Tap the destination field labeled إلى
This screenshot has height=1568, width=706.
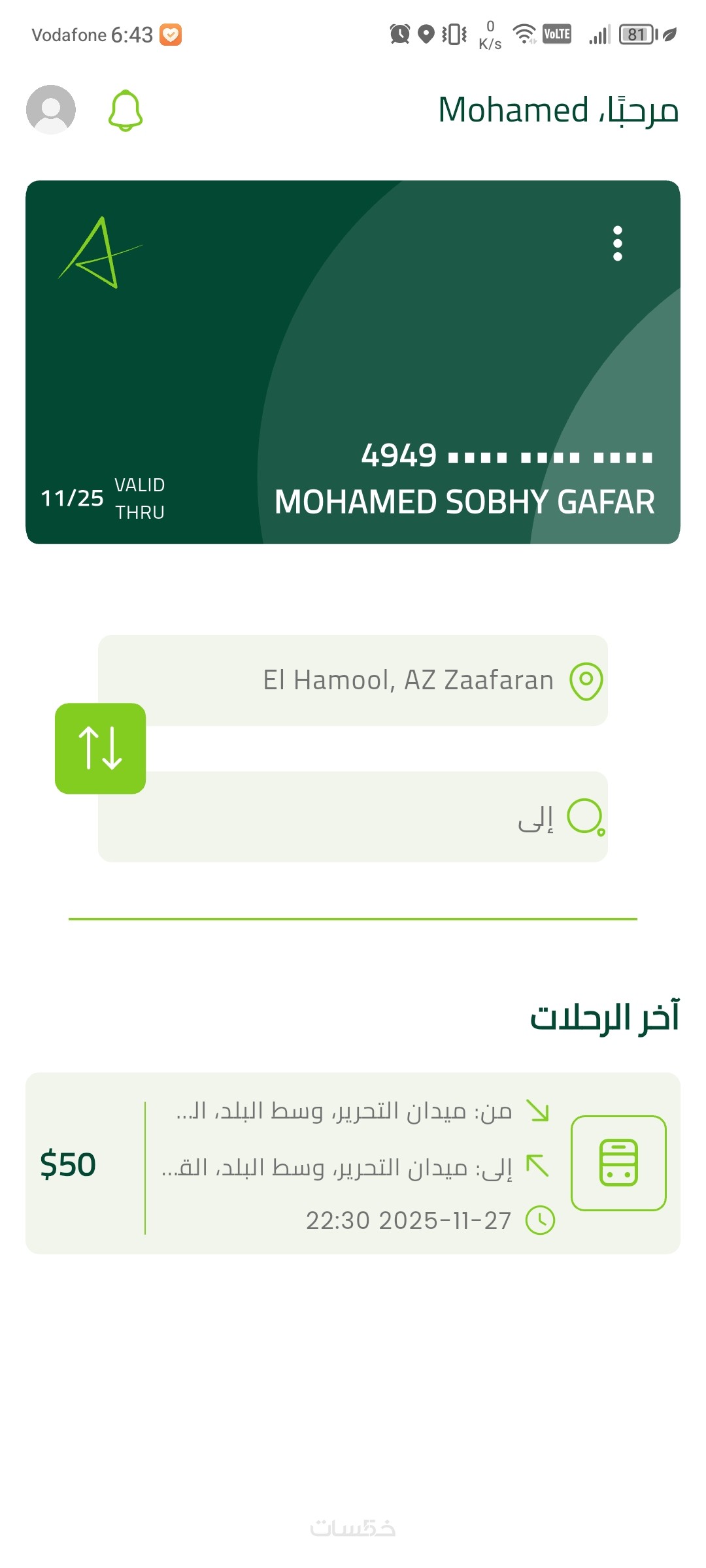tap(392, 817)
